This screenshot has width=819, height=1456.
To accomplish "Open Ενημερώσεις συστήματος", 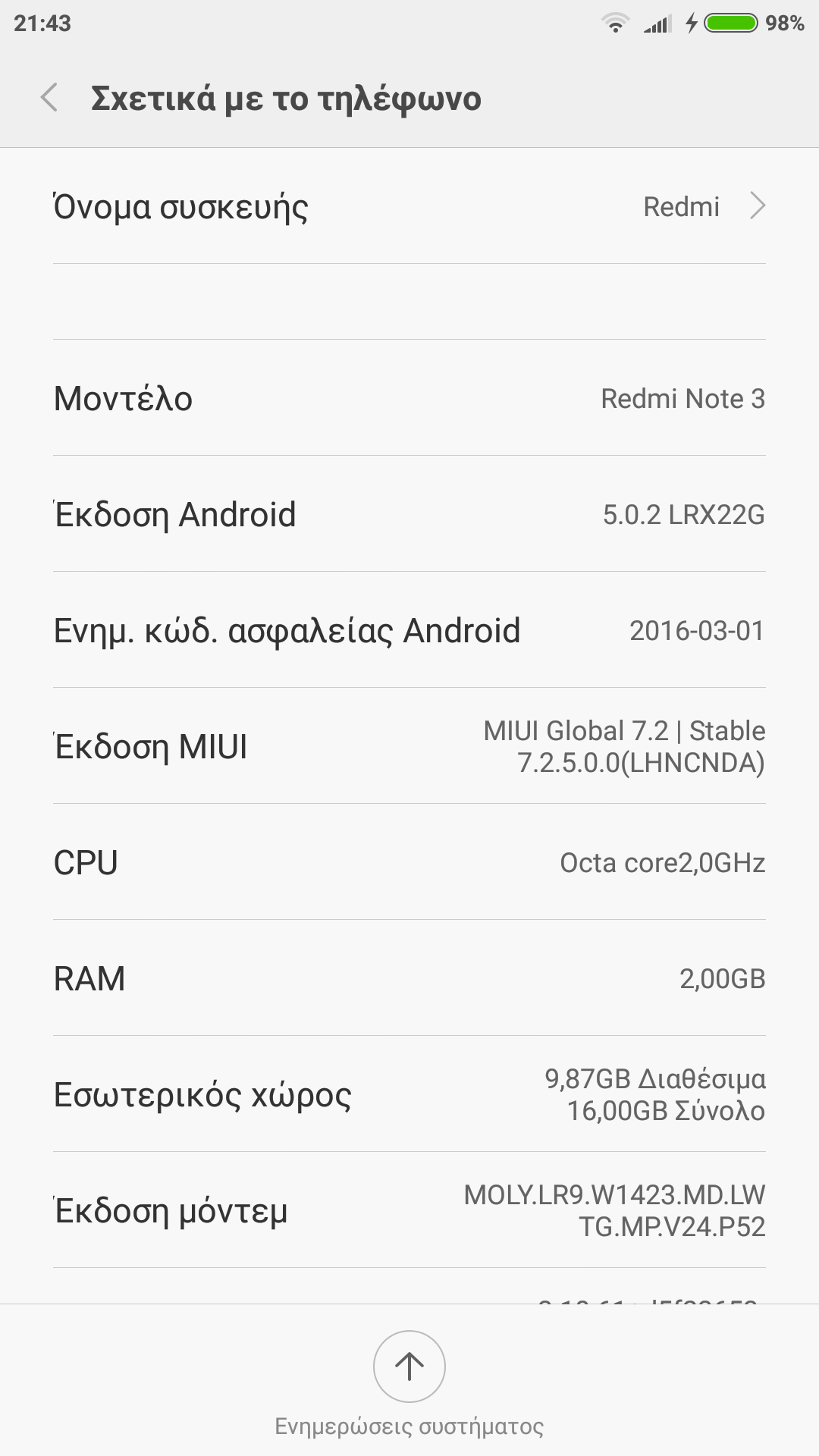I will [x=409, y=1367].
